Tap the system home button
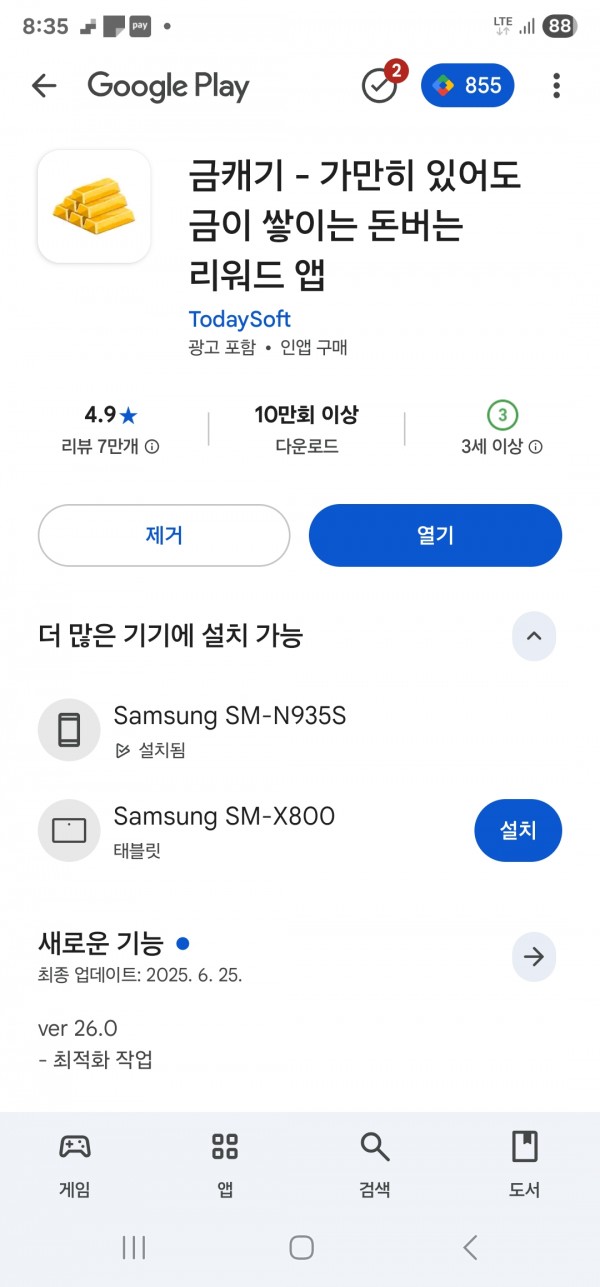Image resolution: width=600 pixels, height=1287 pixels. pos(301,1247)
